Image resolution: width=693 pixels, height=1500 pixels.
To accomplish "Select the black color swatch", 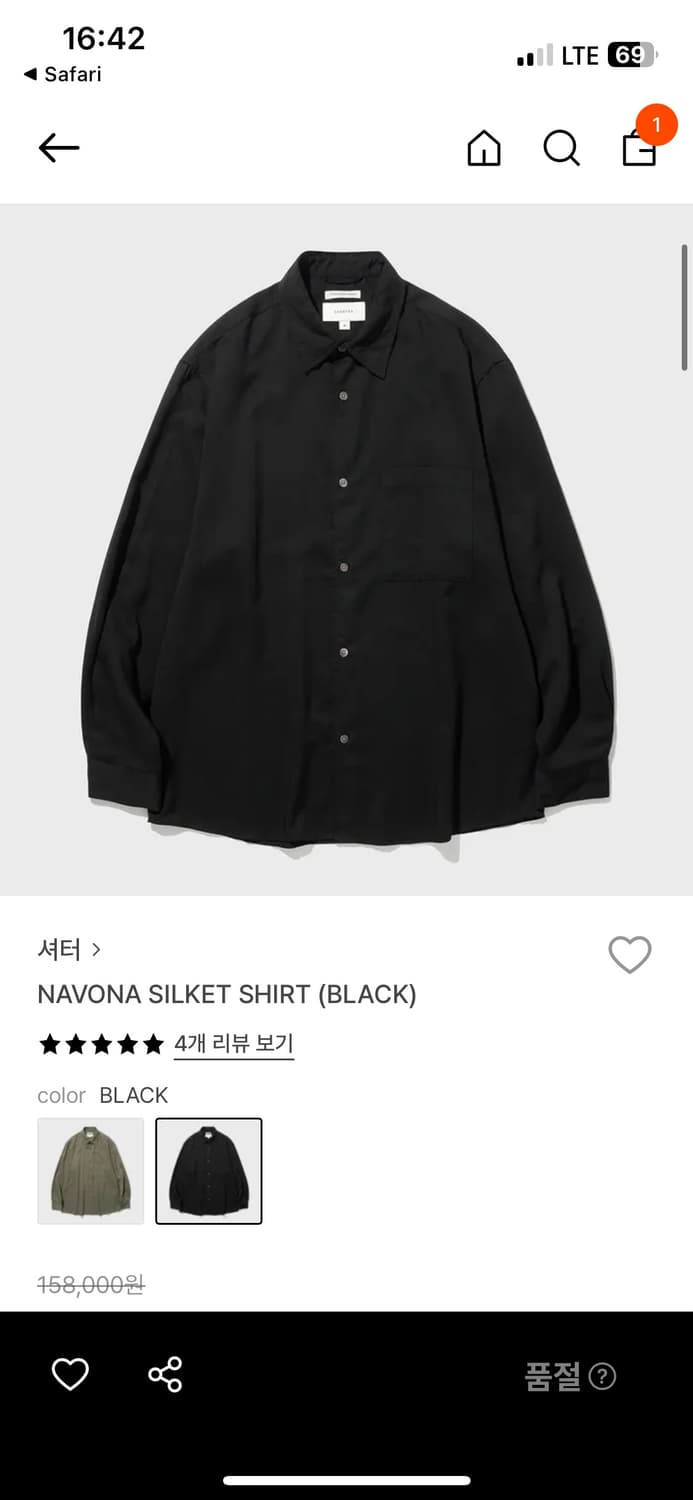I will pos(209,1171).
